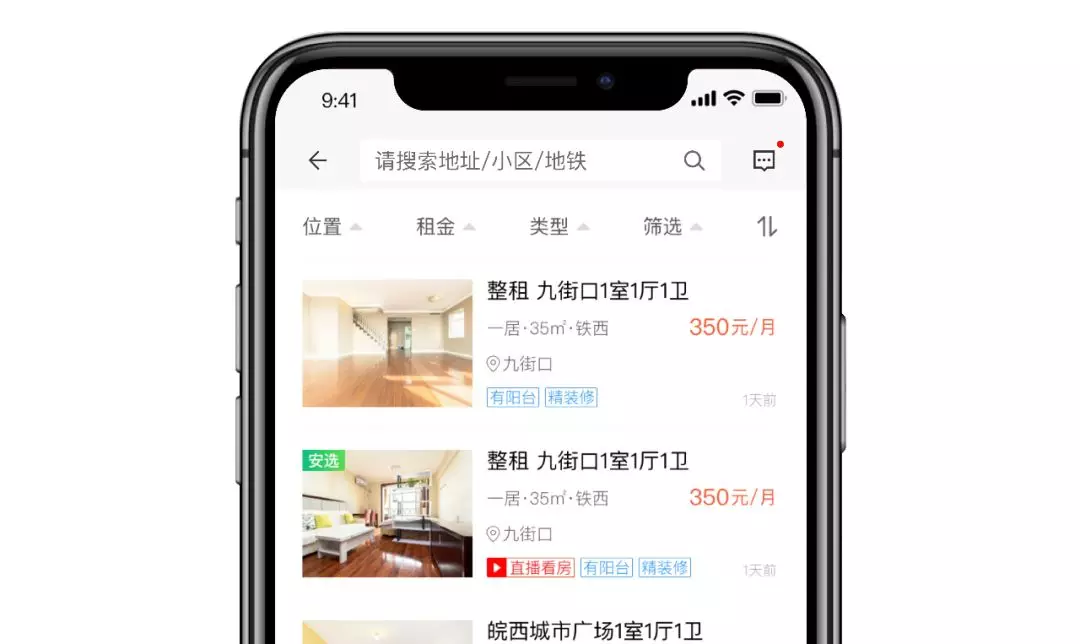This screenshot has width=1080, height=644.
Task: Go back using the arrow icon
Action: [x=318, y=160]
